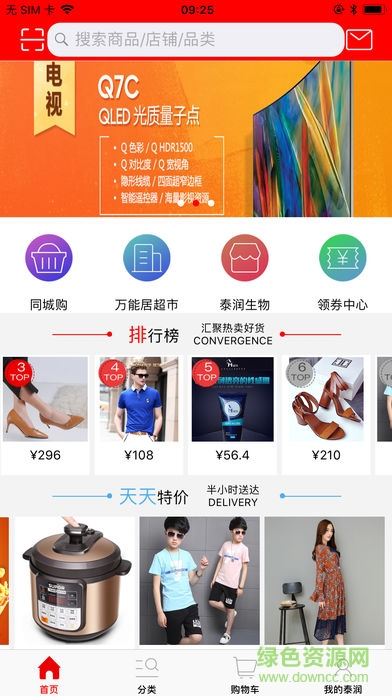
Task: Open the Q7C QLED TV banner
Action: pyautogui.click(x=196, y=138)
